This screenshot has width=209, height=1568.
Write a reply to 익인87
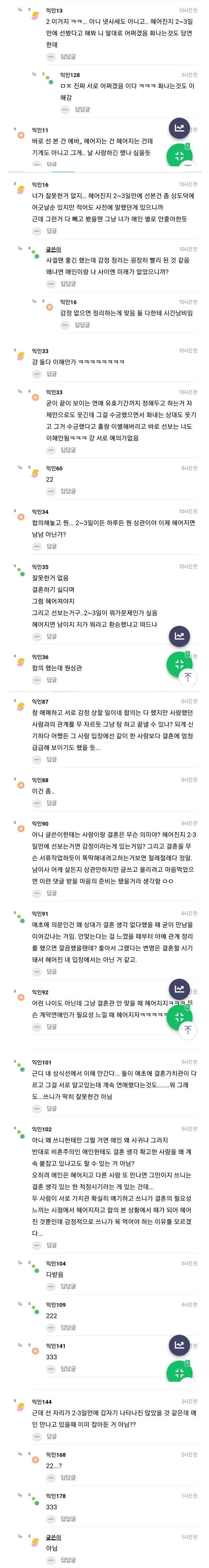click(52, 759)
